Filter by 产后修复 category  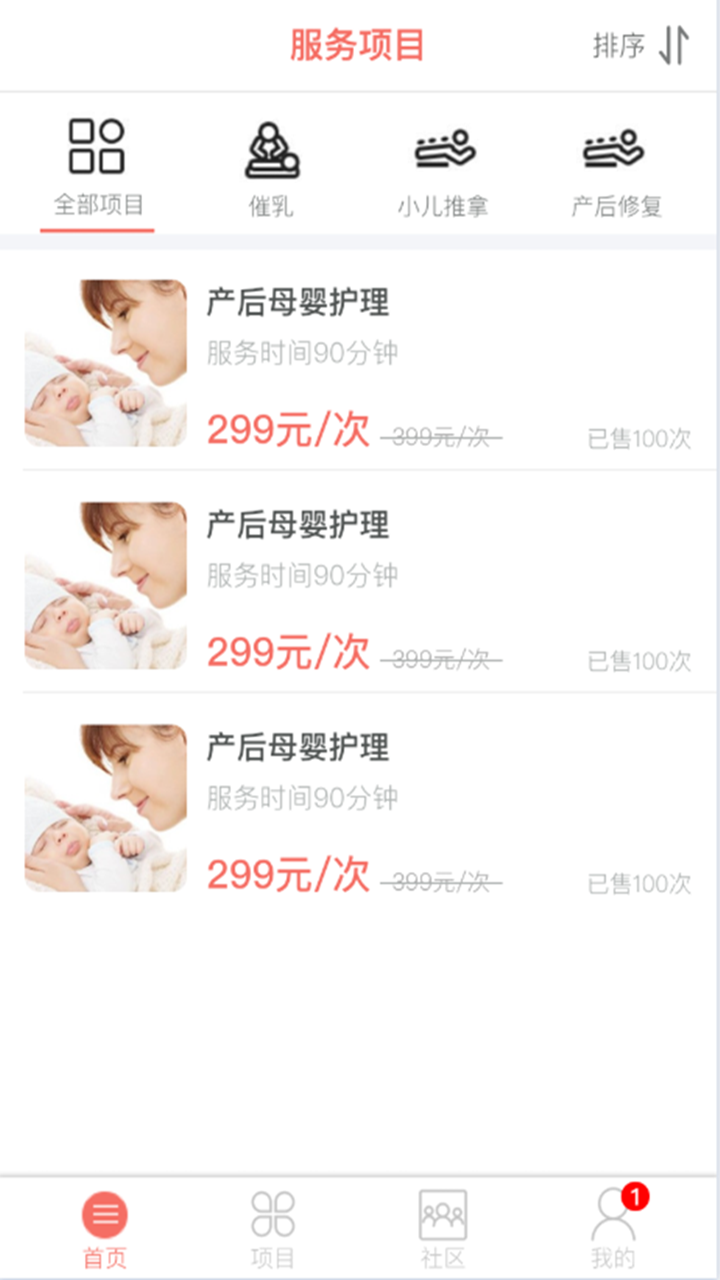click(616, 168)
